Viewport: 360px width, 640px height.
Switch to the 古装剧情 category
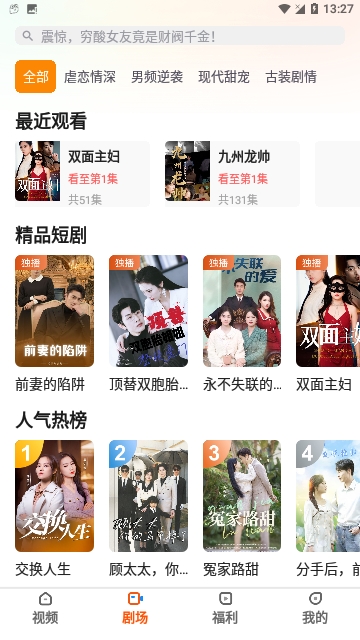(x=291, y=77)
